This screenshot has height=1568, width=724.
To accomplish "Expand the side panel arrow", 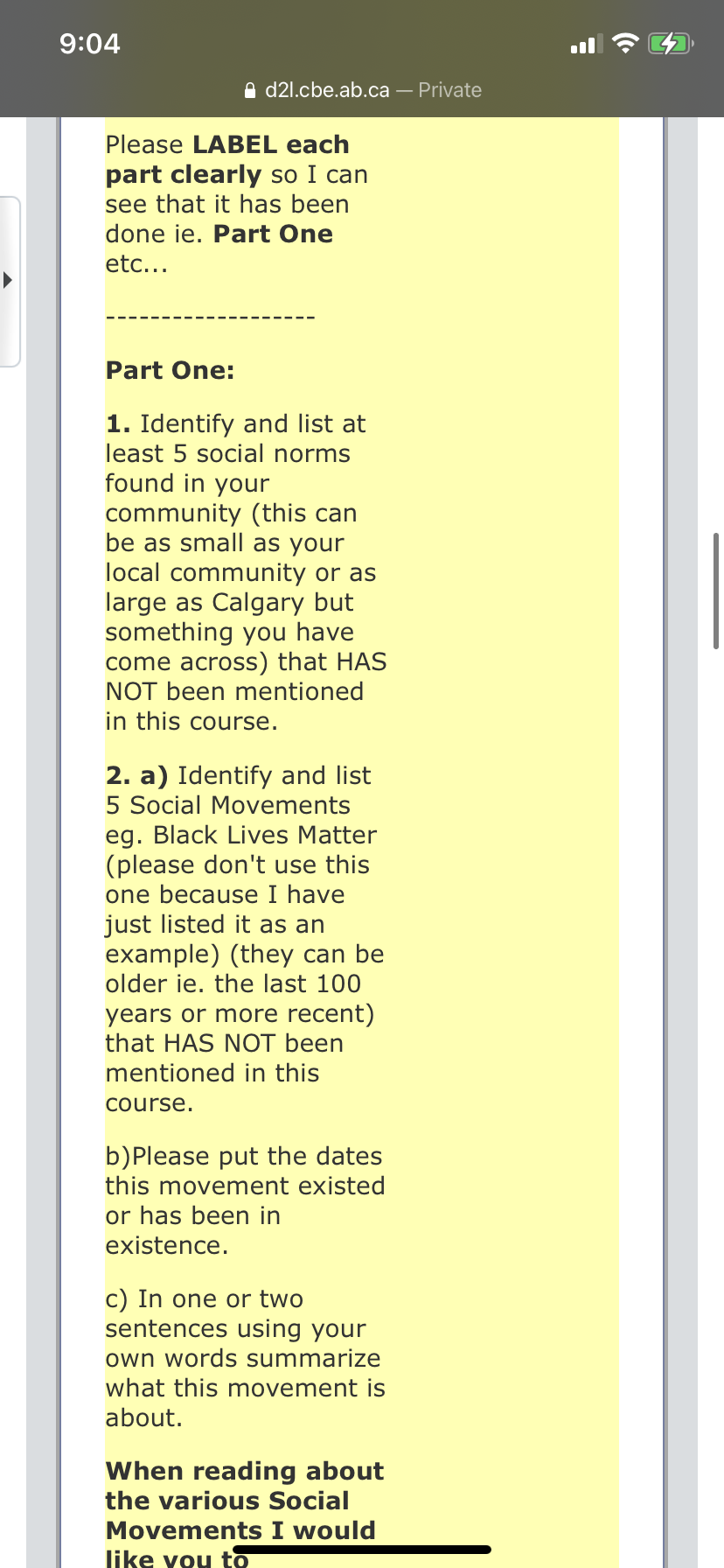I will pos(9,281).
